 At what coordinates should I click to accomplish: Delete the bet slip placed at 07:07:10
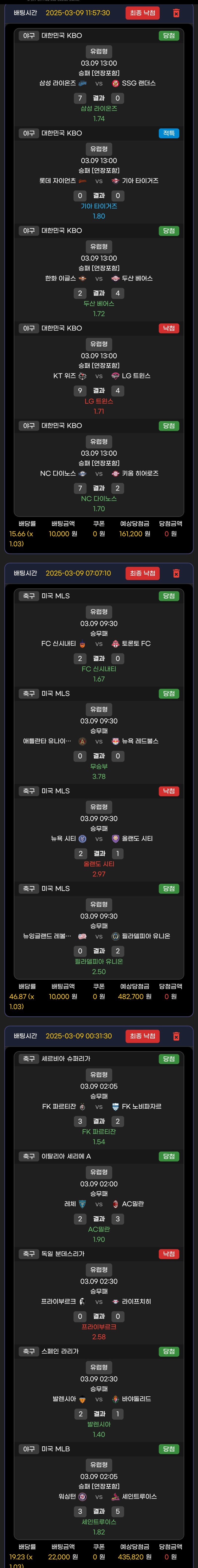click(176, 573)
